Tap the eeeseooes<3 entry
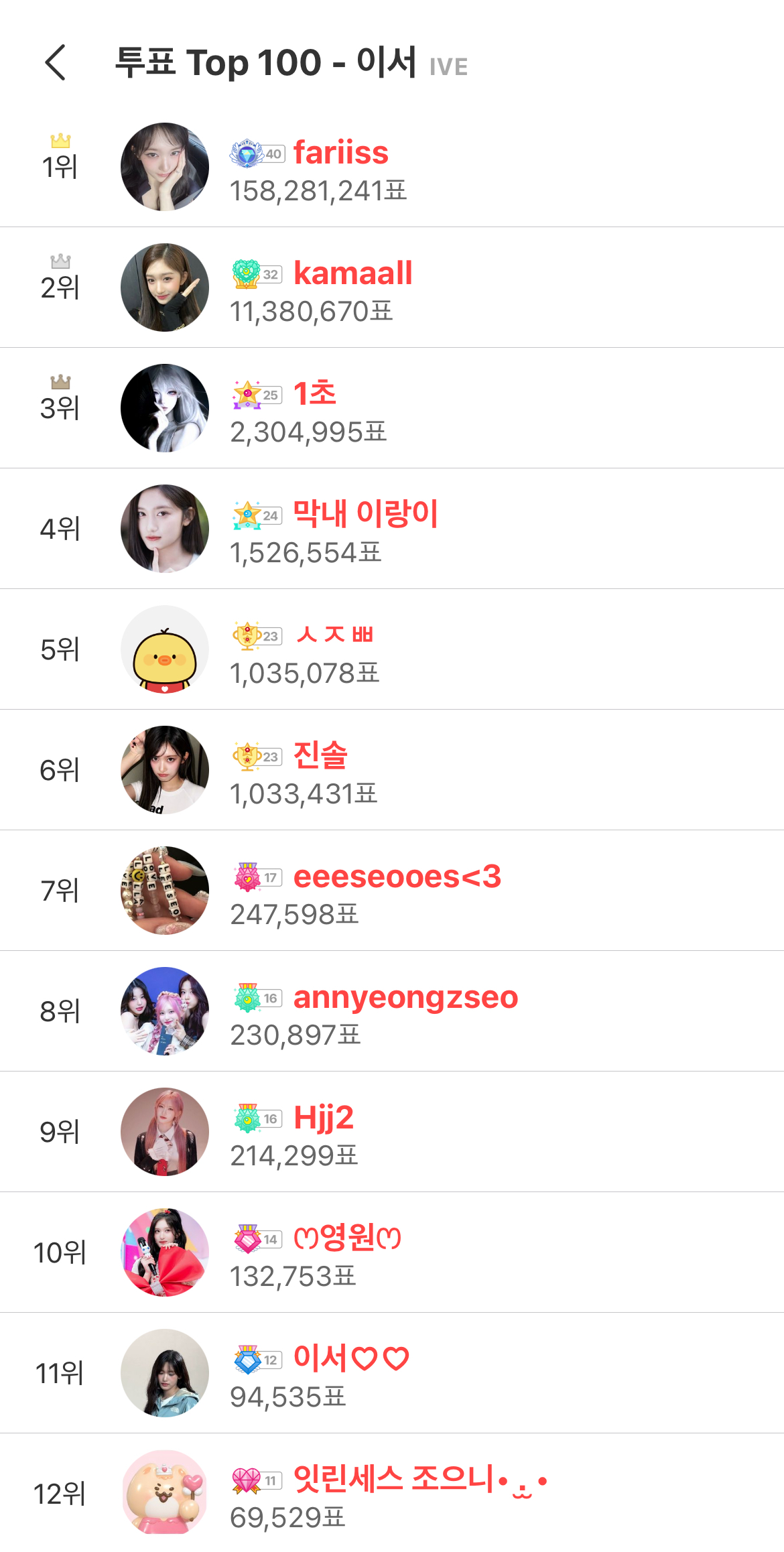Image resolution: width=784 pixels, height=1552 pixels. [397, 877]
